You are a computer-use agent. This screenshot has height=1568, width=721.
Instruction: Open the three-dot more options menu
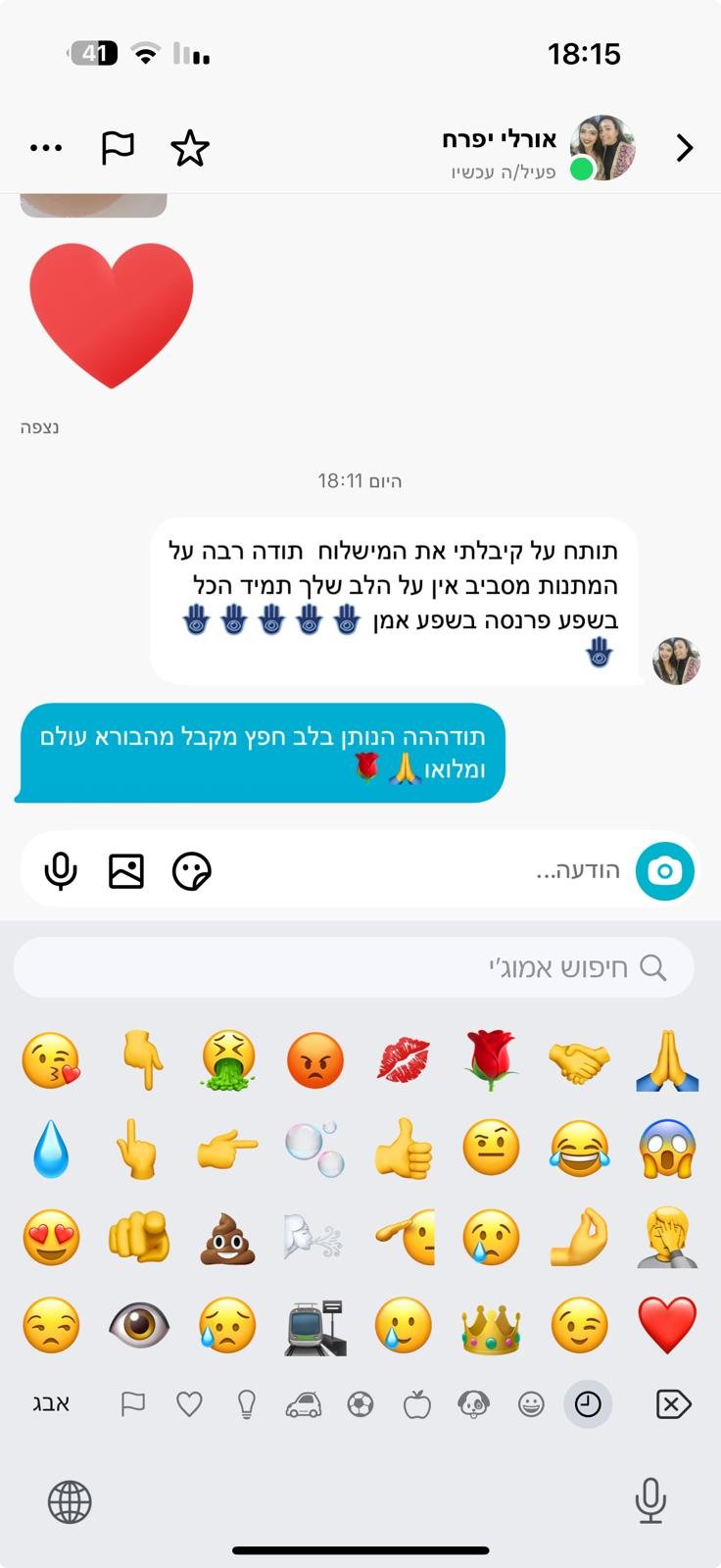click(x=46, y=148)
